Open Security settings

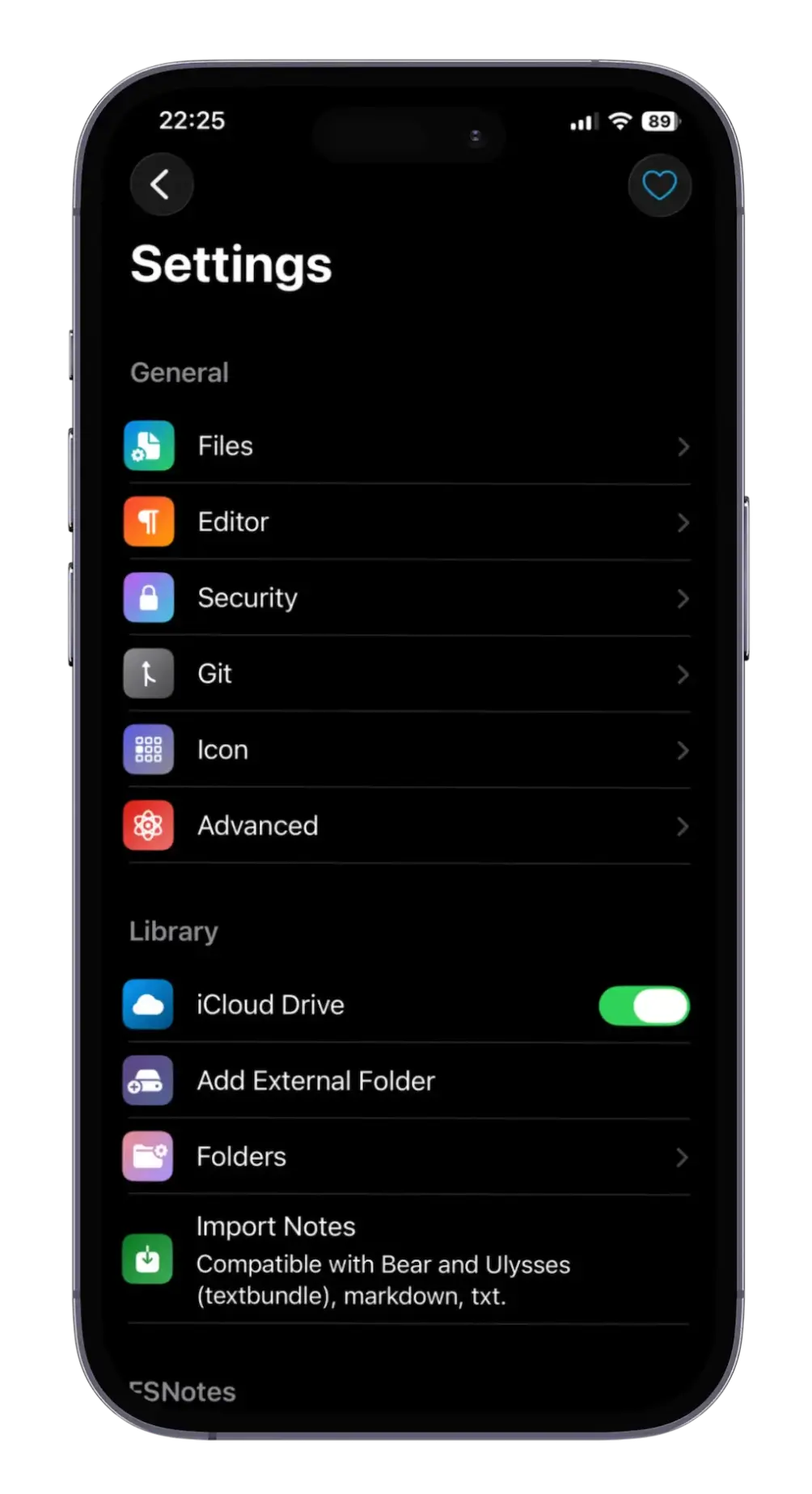coord(404,598)
